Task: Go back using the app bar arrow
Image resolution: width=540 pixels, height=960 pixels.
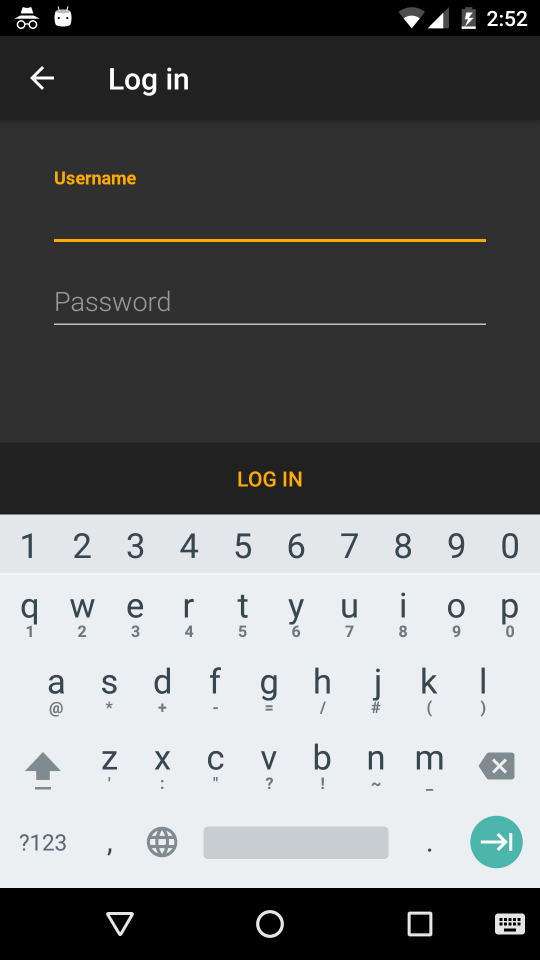Action: pos(42,78)
